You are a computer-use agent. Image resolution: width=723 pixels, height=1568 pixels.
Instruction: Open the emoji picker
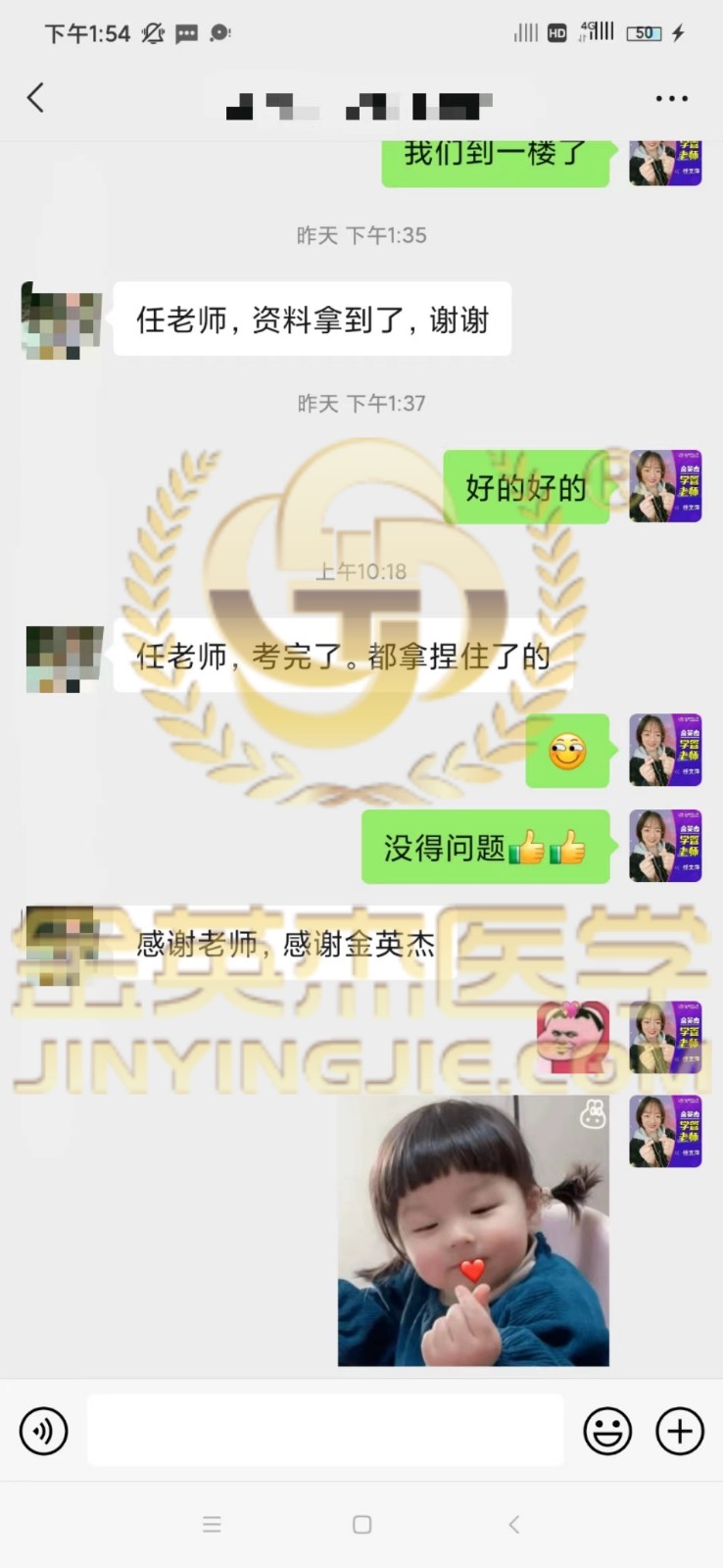click(x=607, y=1431)
